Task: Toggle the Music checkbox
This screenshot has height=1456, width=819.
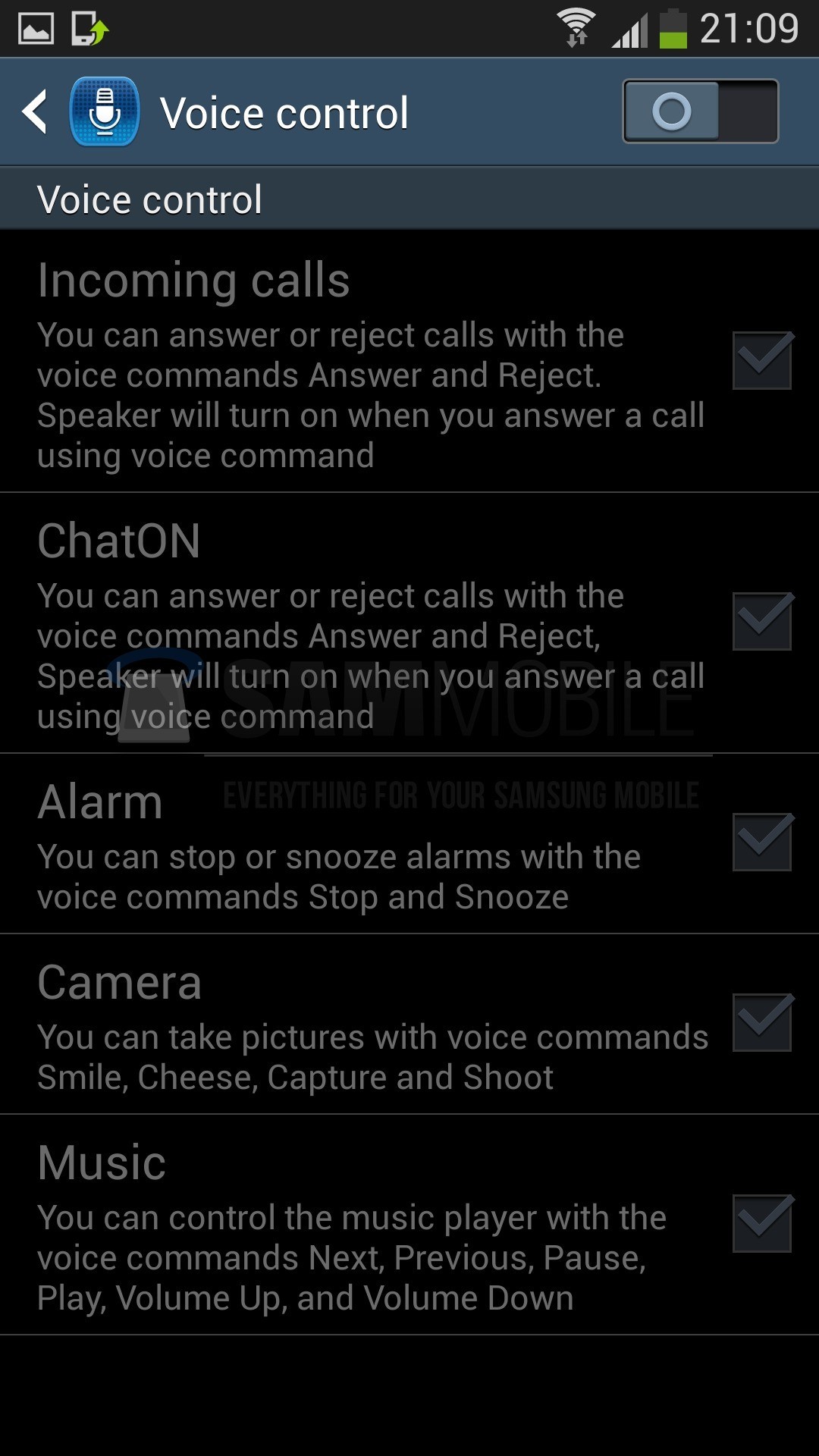Action: point(761,1223)
